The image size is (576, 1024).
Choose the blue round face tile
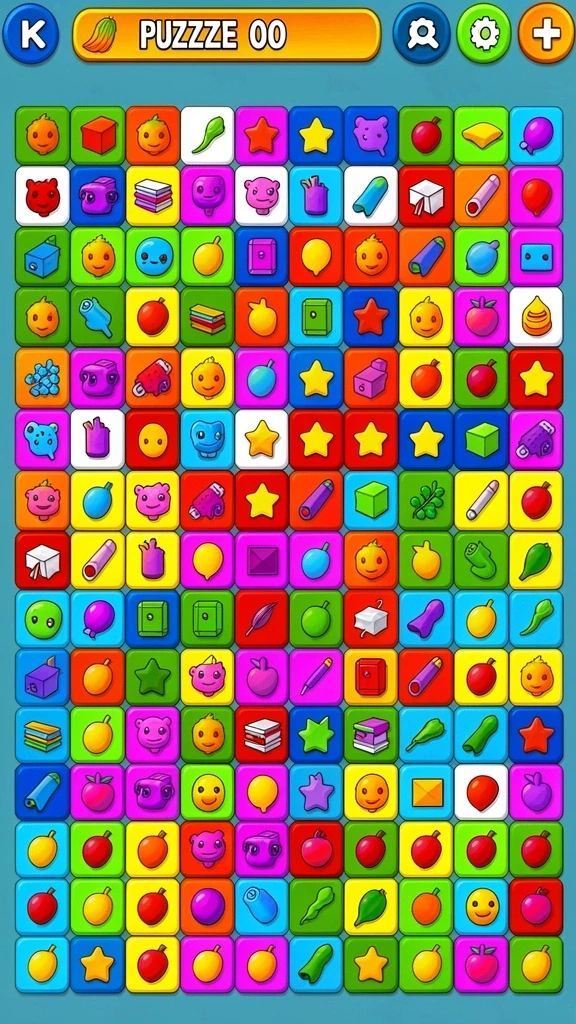pos(153,257)
